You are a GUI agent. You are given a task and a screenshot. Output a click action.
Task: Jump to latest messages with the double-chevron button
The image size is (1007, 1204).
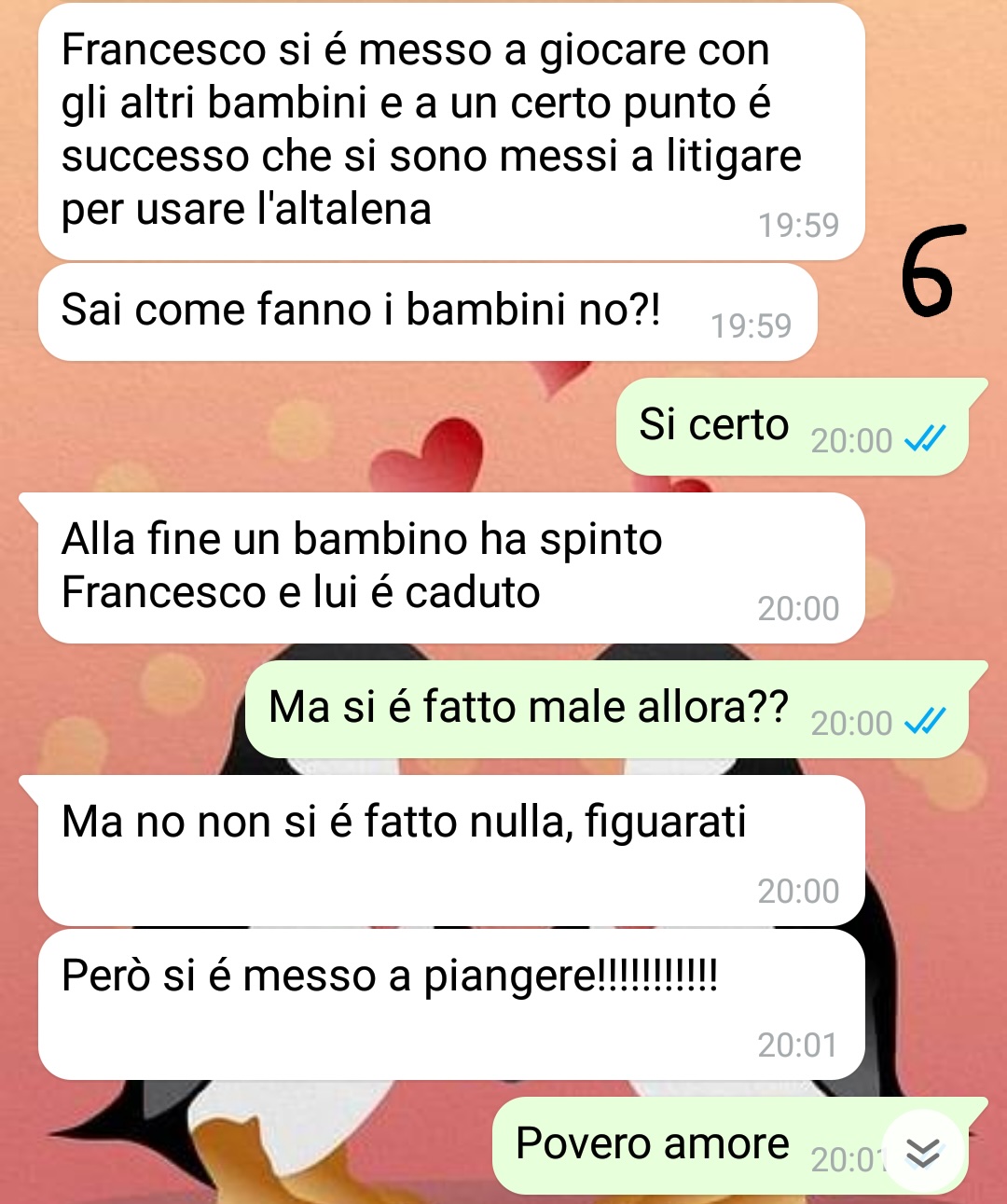(x=922, y=1153)
